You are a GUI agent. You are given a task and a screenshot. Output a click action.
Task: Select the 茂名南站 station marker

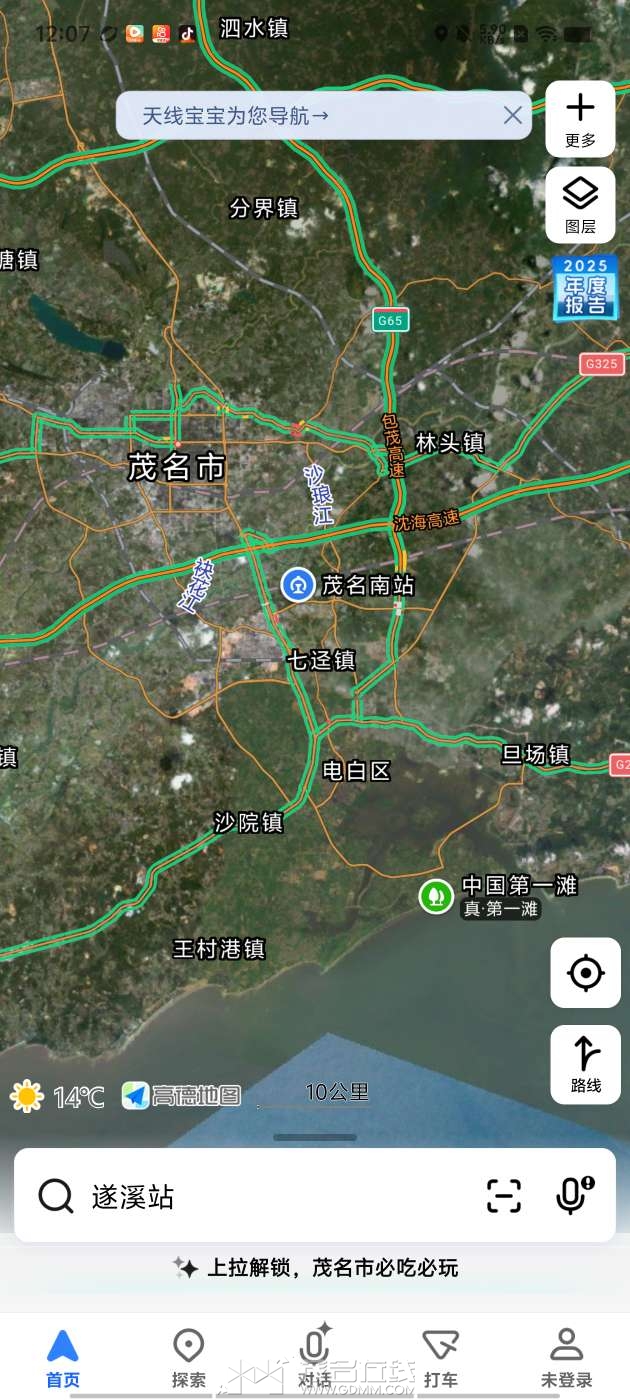click(298, 585)
